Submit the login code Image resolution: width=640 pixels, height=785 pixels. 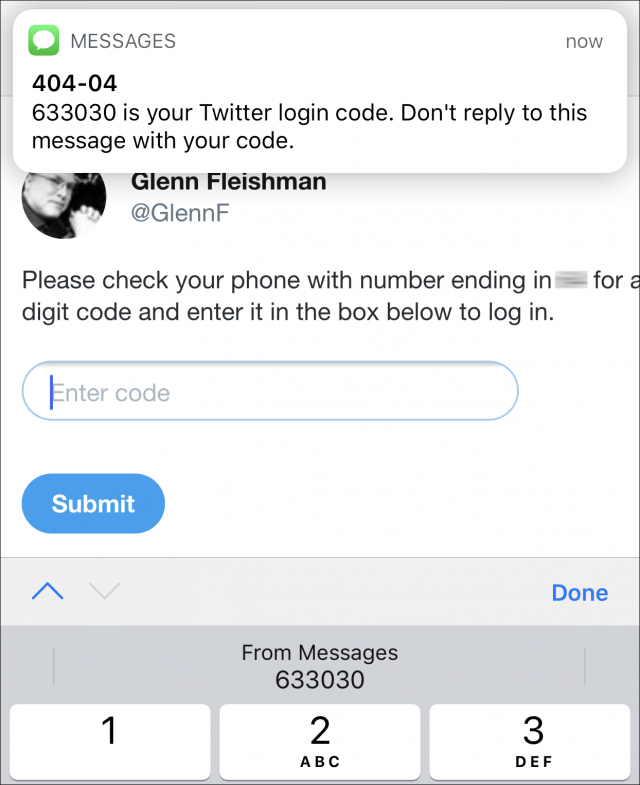tap(93, 503)
